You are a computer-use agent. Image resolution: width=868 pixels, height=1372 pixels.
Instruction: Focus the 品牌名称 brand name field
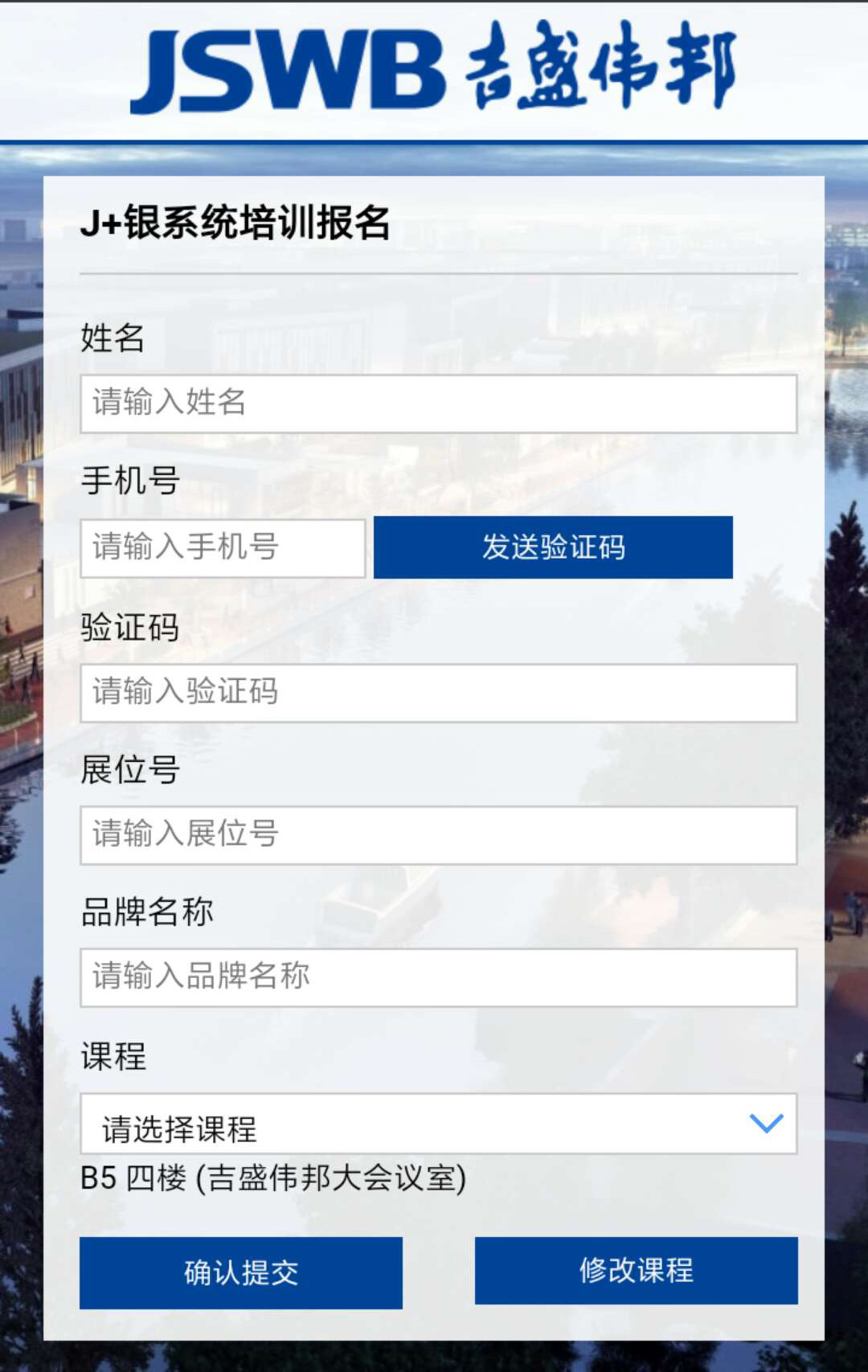(x=438, y=977)
